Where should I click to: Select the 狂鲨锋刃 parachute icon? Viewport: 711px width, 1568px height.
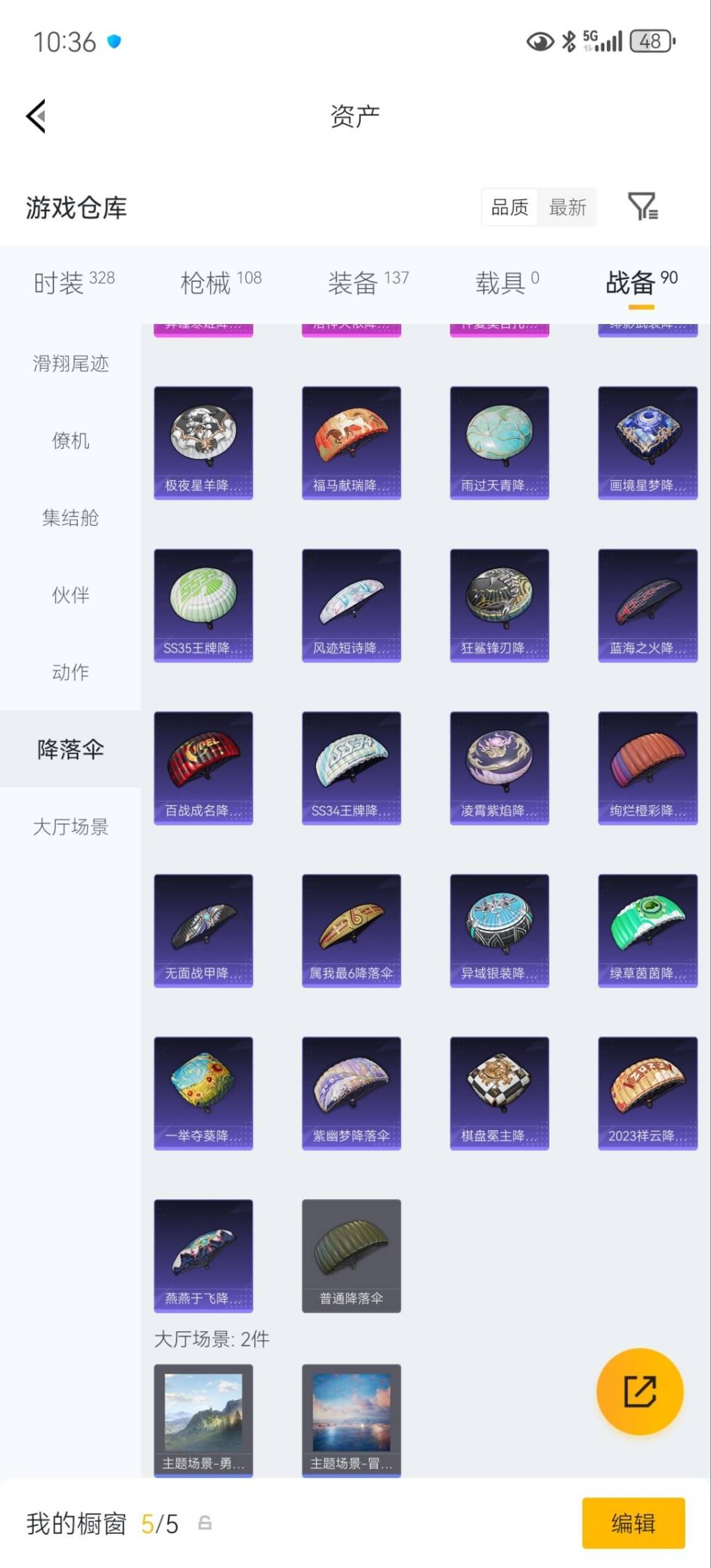pyautogui.click(x=499, y=601)
